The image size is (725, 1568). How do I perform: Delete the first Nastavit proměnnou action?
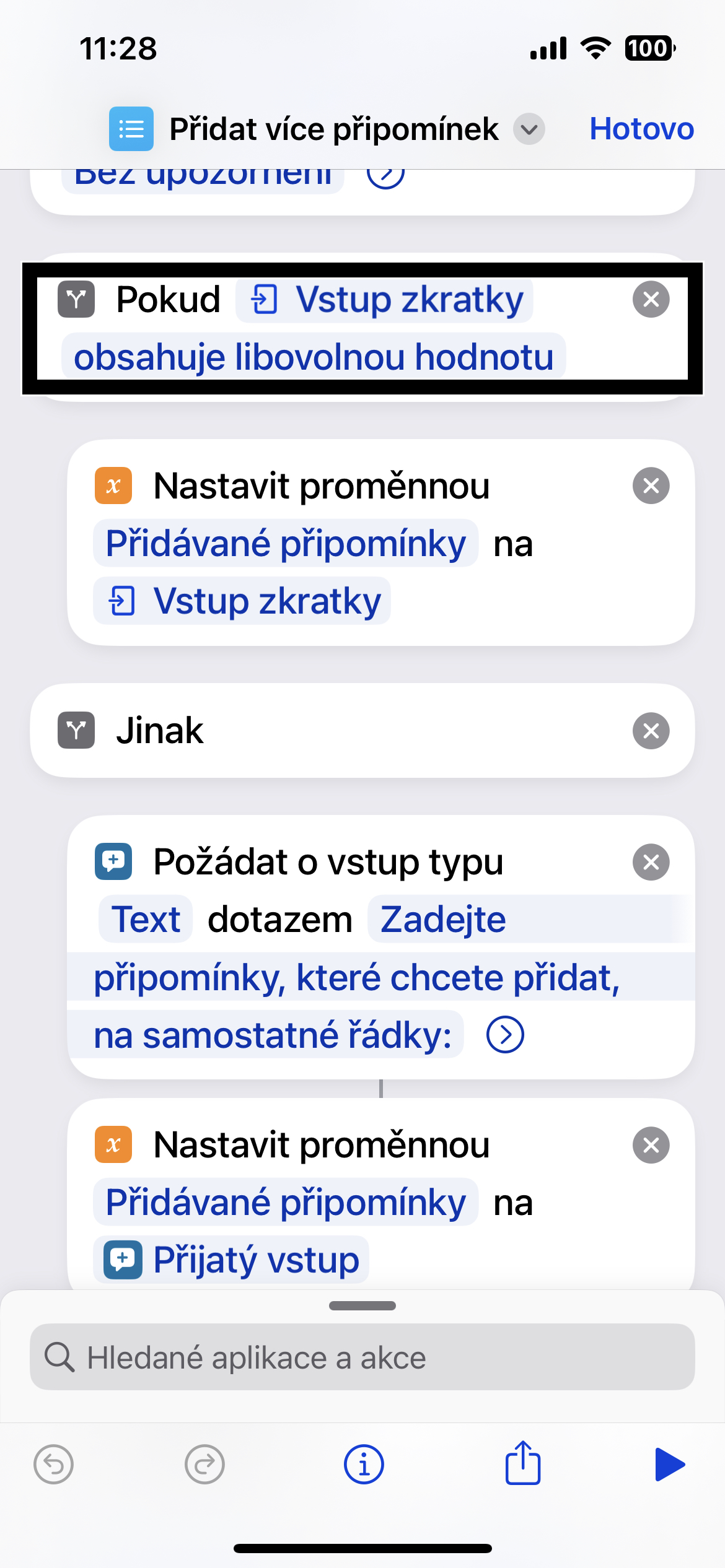(651, 486)
